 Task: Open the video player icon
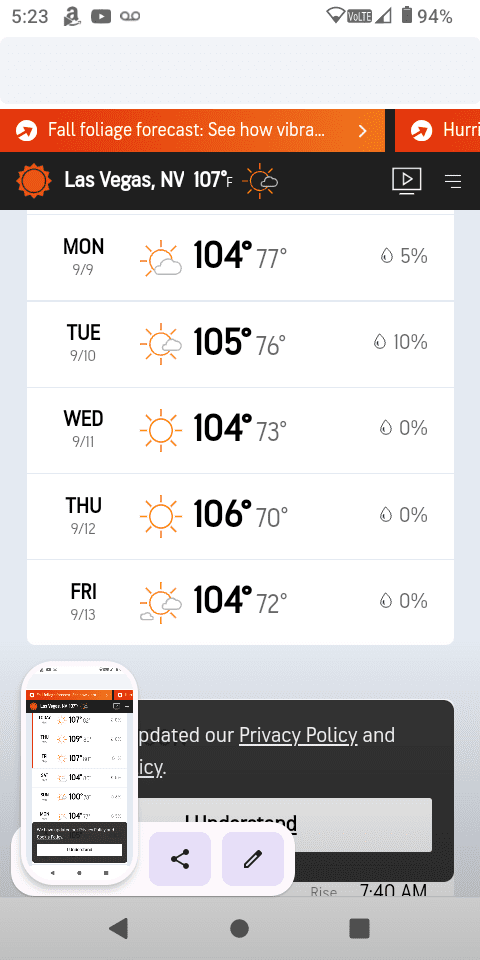coord(407,181)
